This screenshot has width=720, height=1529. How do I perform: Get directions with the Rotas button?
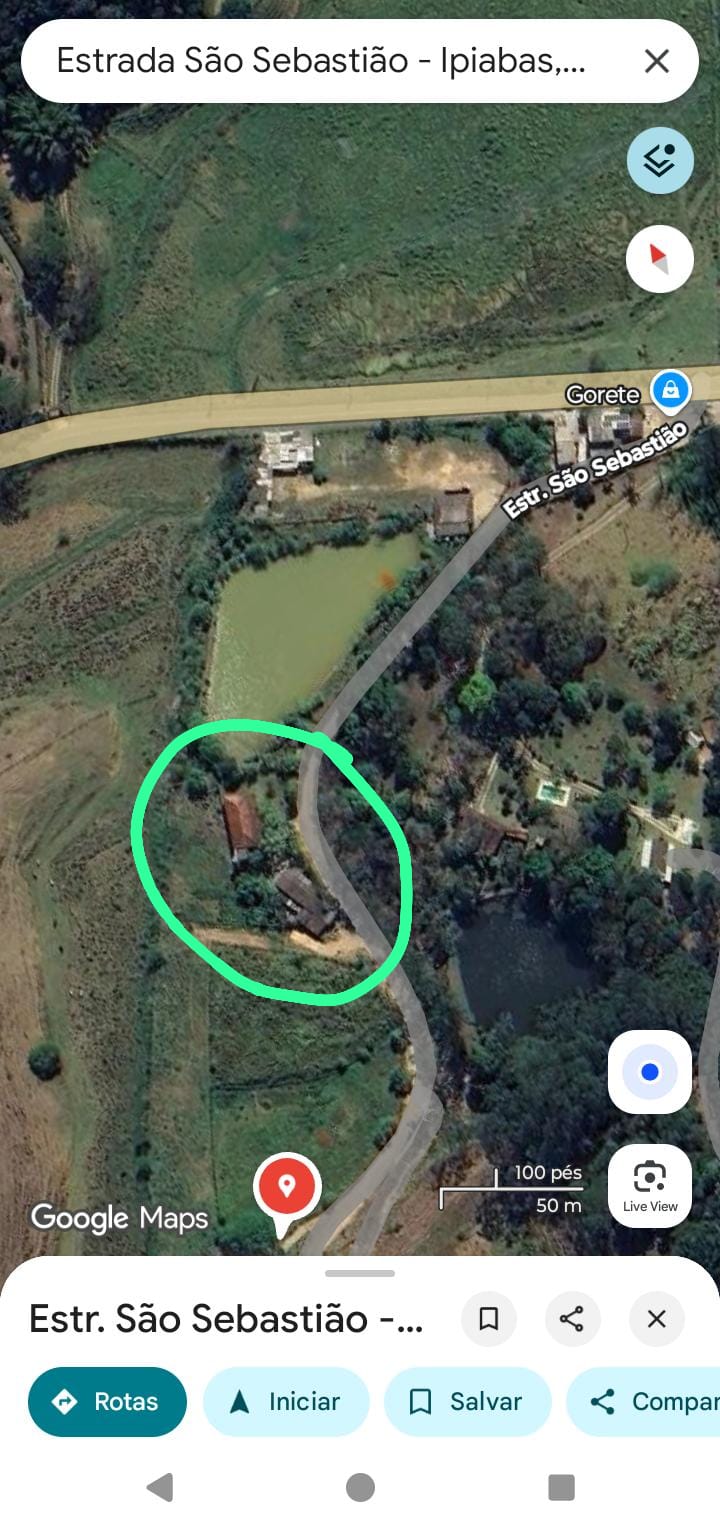tap(107, 1402)
